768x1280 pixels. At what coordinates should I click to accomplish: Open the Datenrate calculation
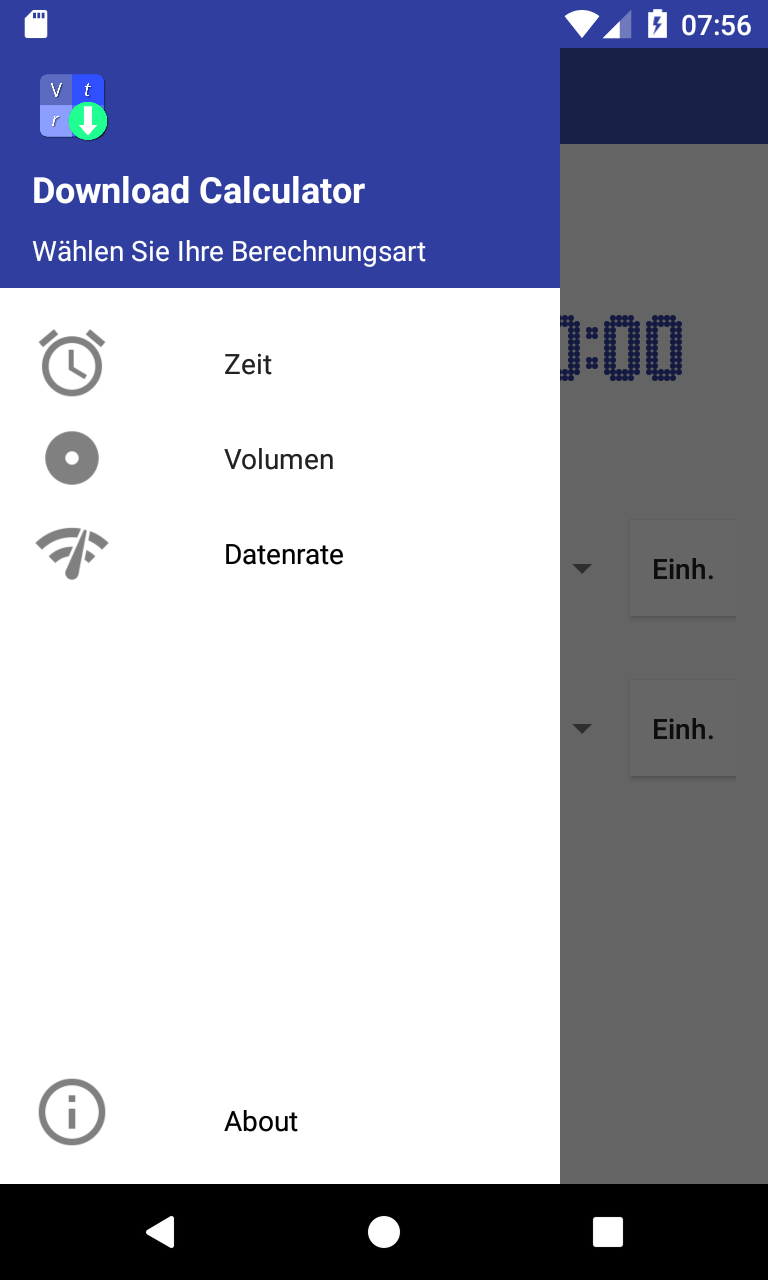(x=283, y=555)
